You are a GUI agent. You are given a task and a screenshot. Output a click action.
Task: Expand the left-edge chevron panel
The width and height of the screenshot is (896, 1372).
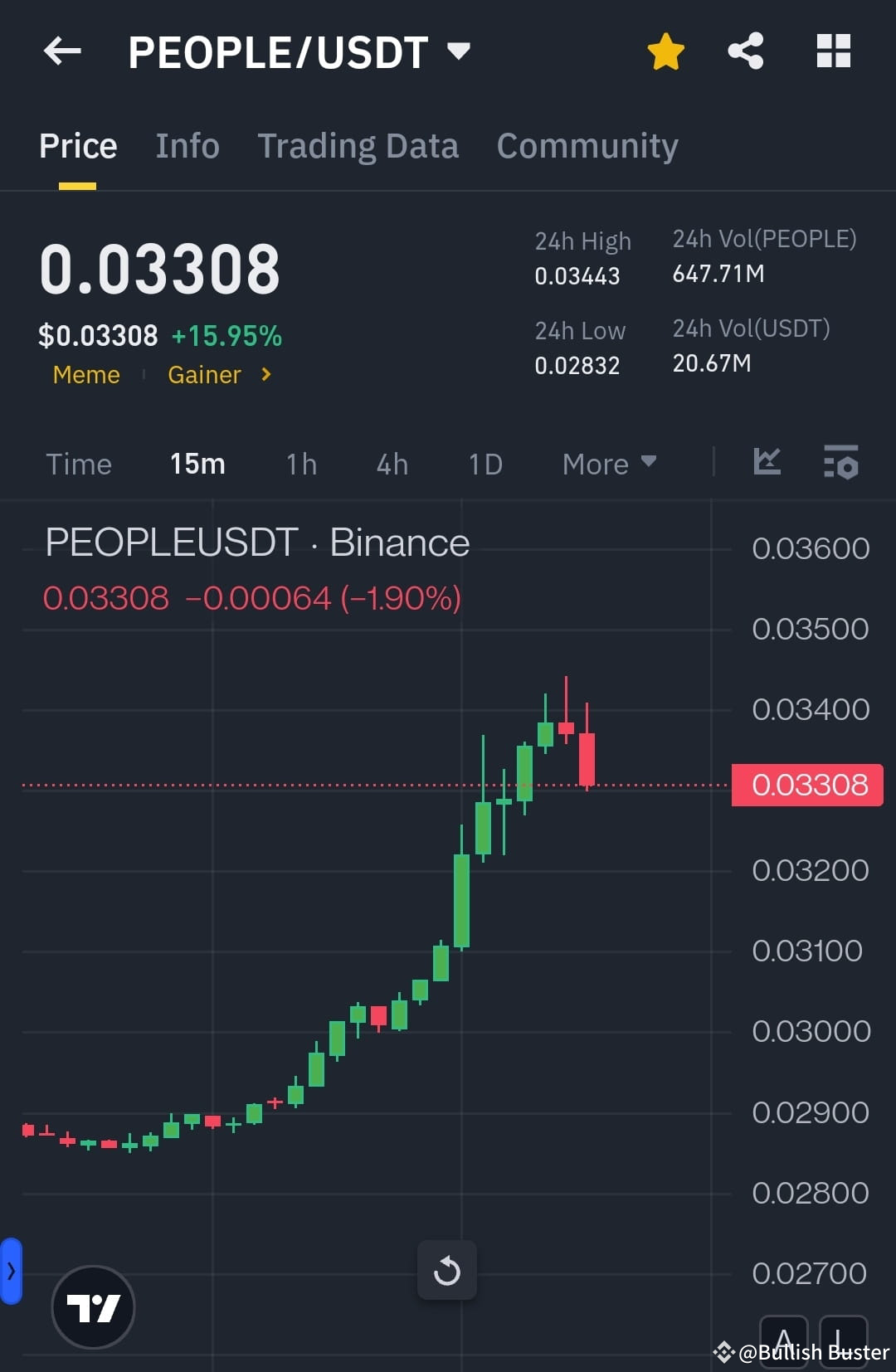(10, 1271)
